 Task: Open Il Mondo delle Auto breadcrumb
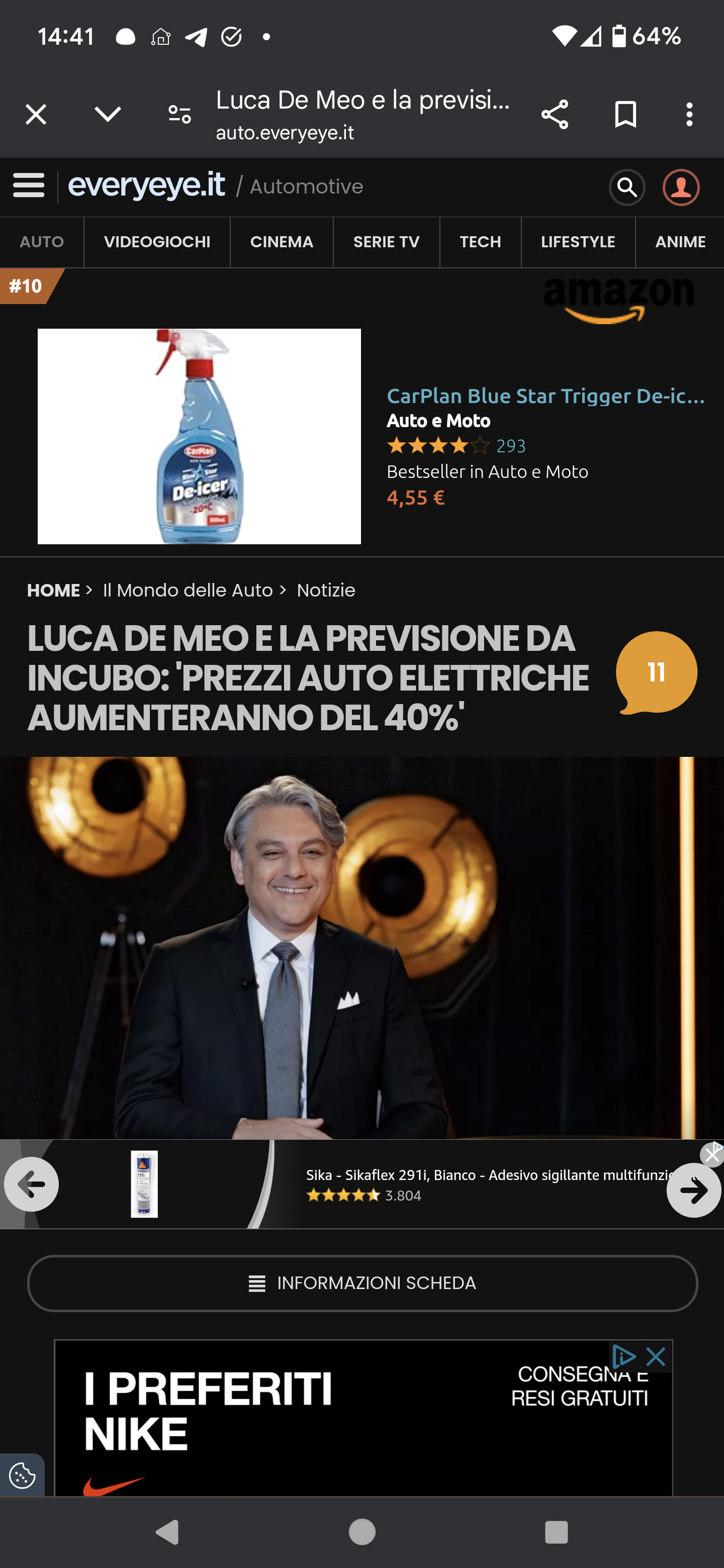(188, 591)
